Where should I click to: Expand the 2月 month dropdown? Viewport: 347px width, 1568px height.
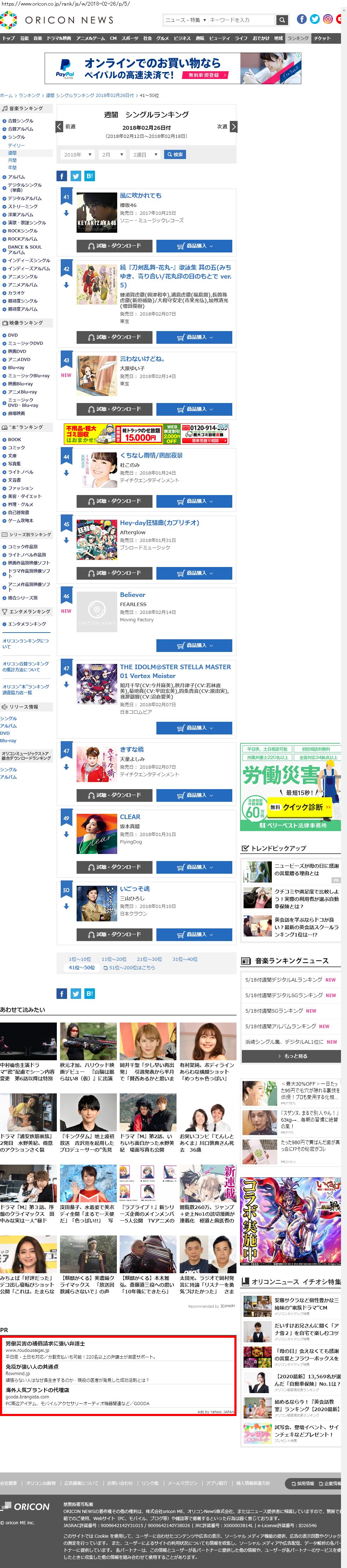point(112,154)
